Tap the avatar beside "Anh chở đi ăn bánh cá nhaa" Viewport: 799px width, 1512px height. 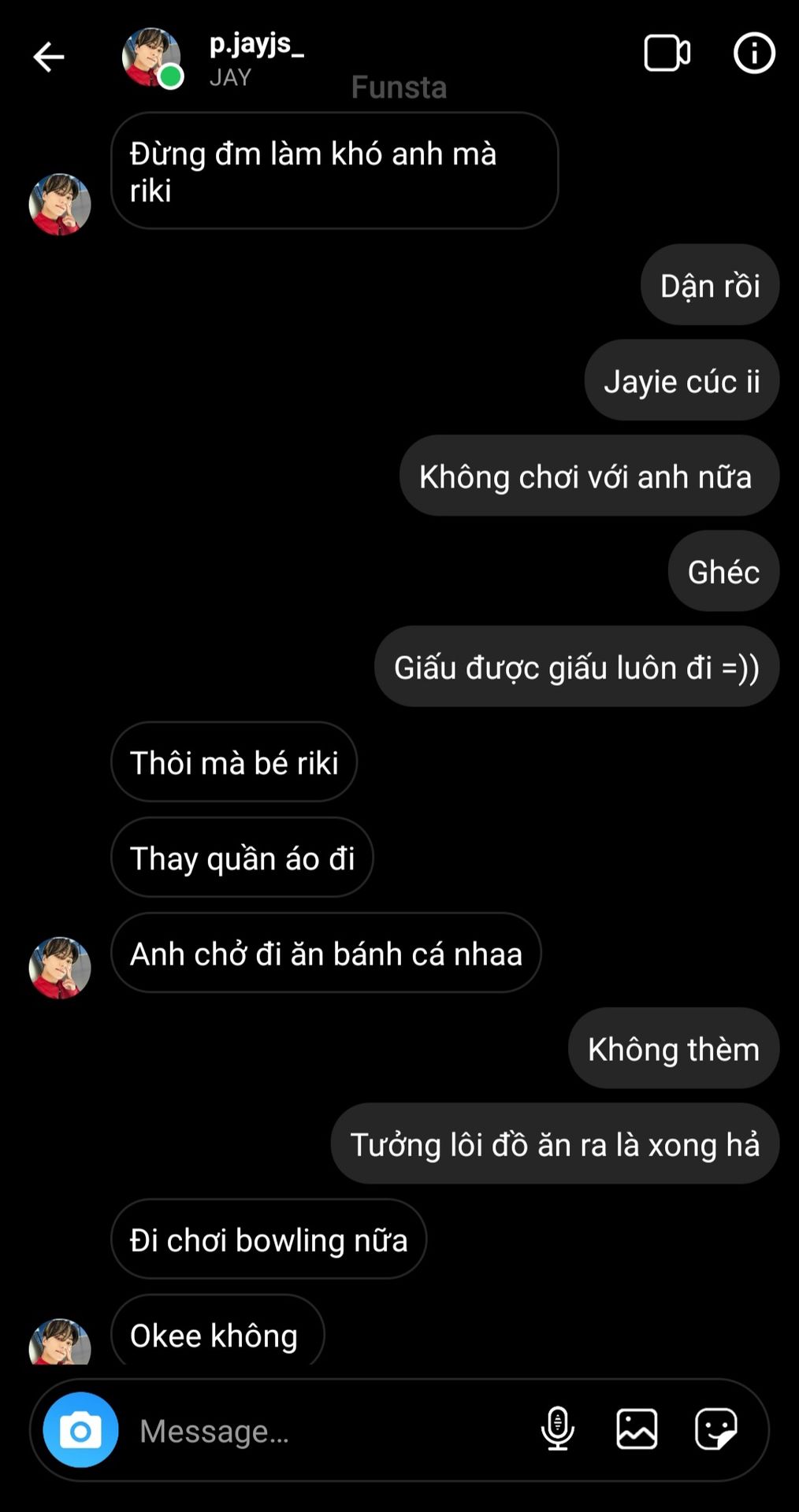tap(60, 968)
